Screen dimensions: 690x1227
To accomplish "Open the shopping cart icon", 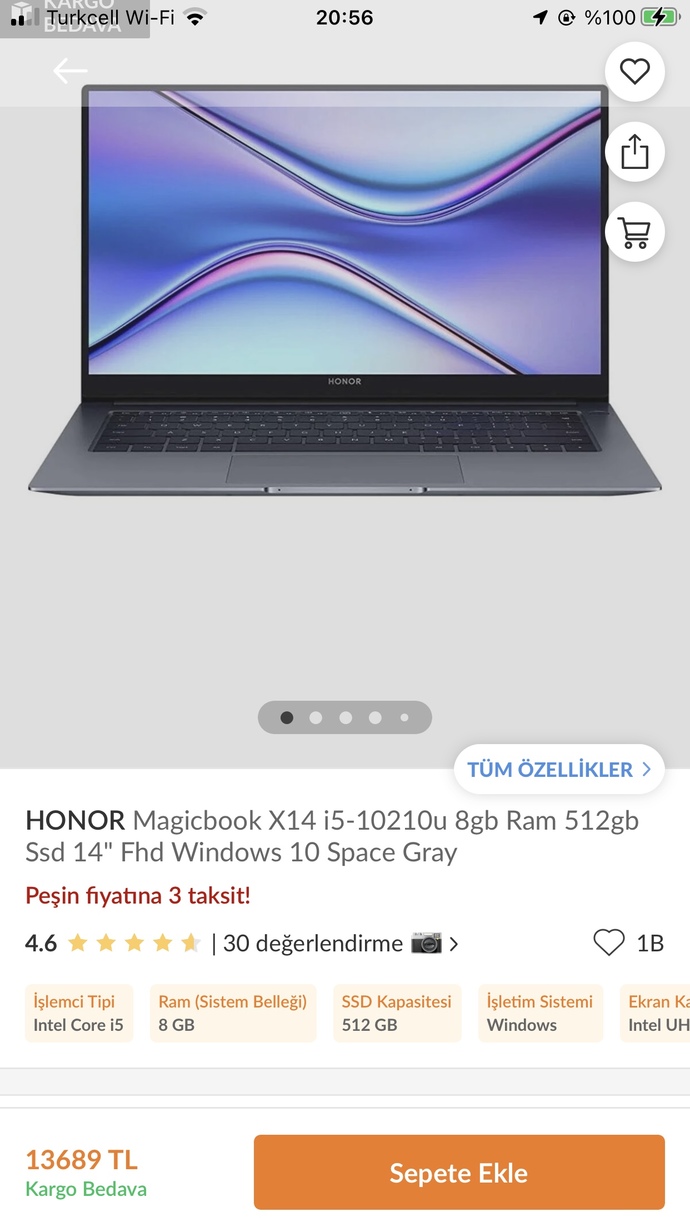I will point(635,232).
